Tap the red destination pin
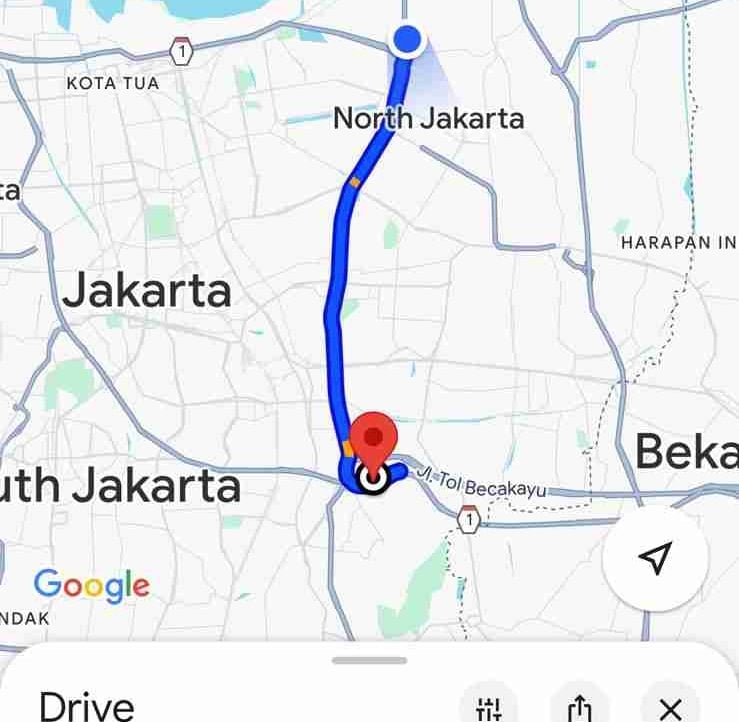 [x=374, y=440]
